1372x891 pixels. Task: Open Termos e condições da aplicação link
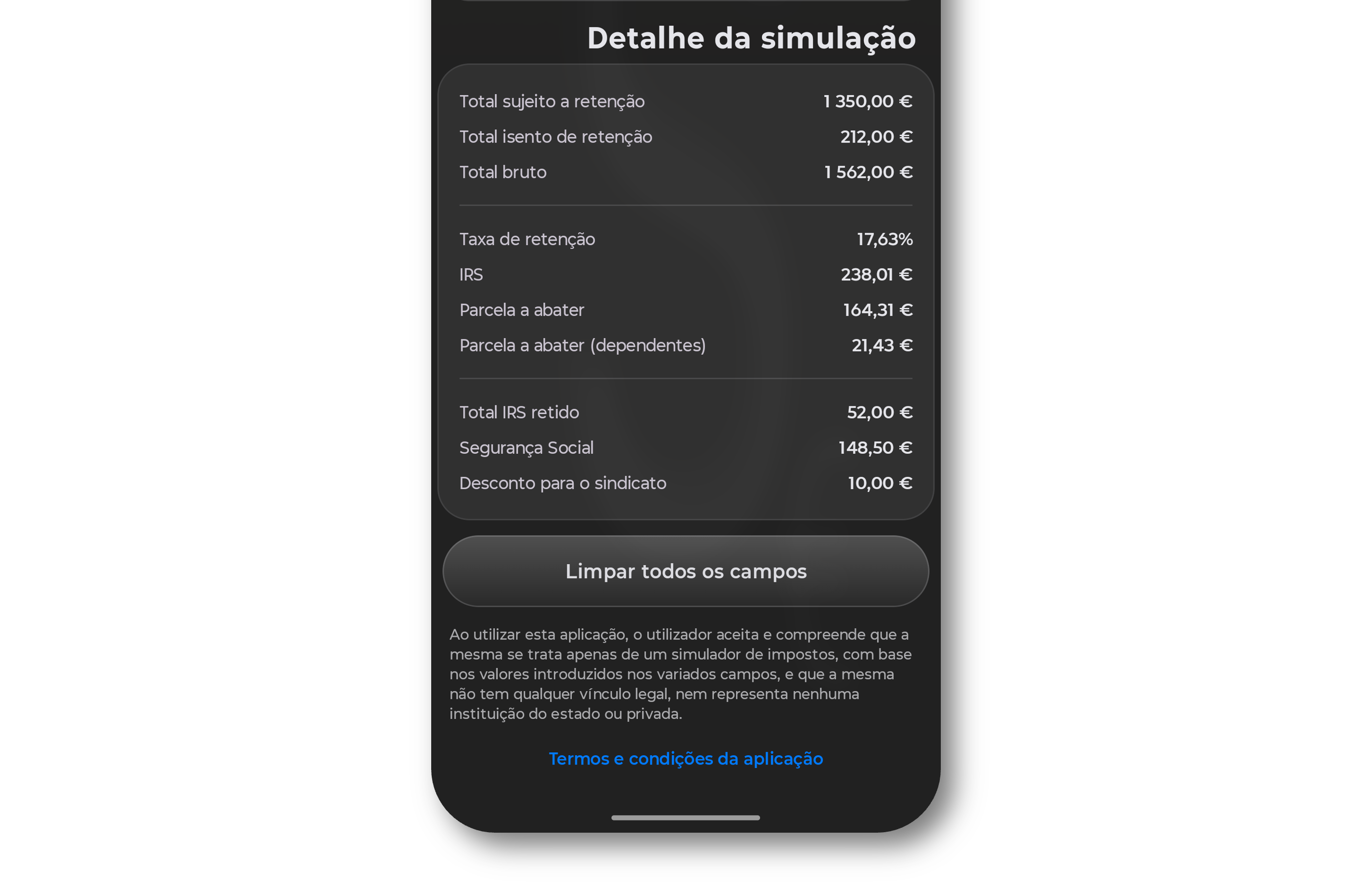(x=686, y=758)
